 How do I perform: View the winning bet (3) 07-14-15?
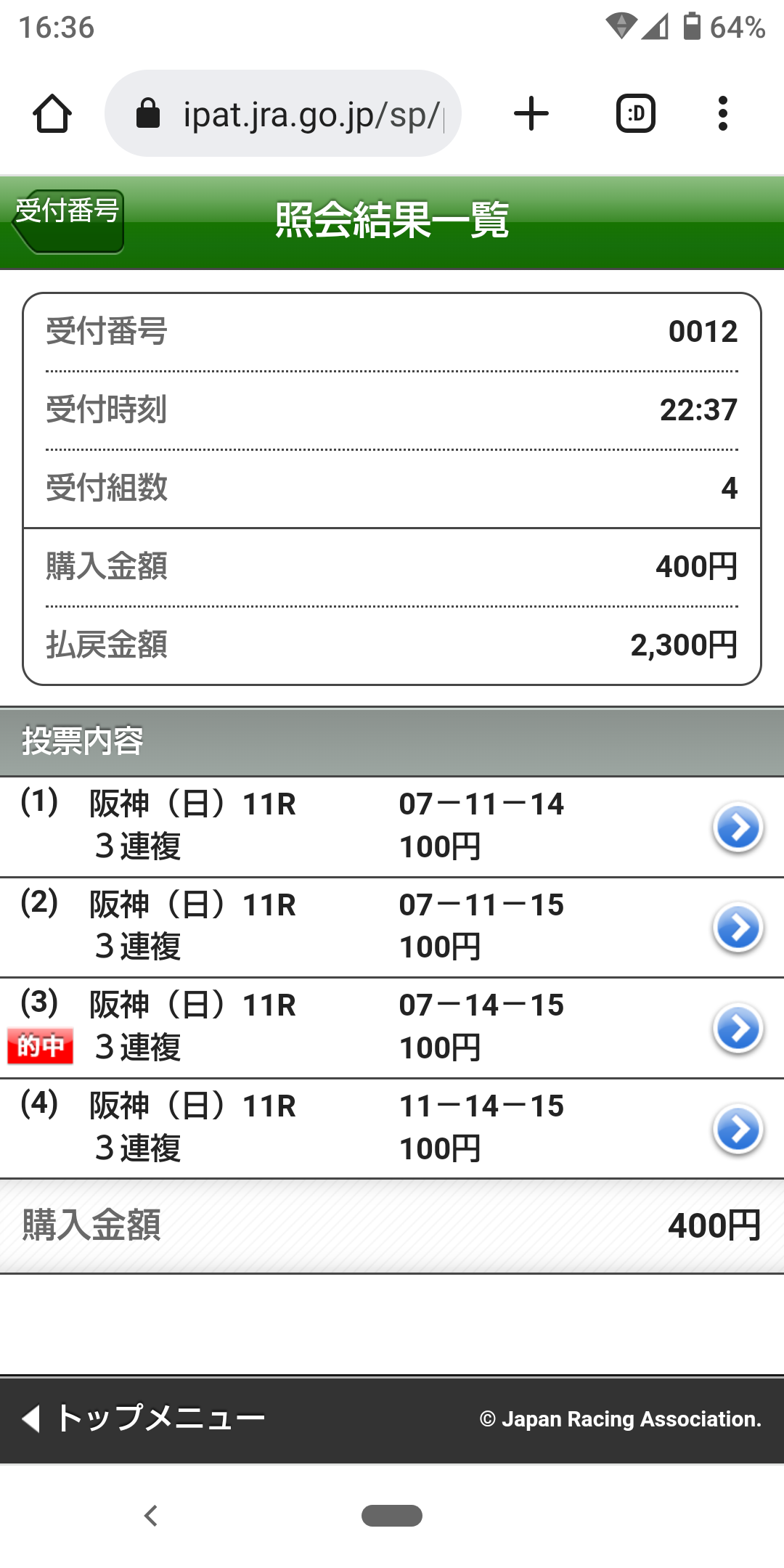738,1028
